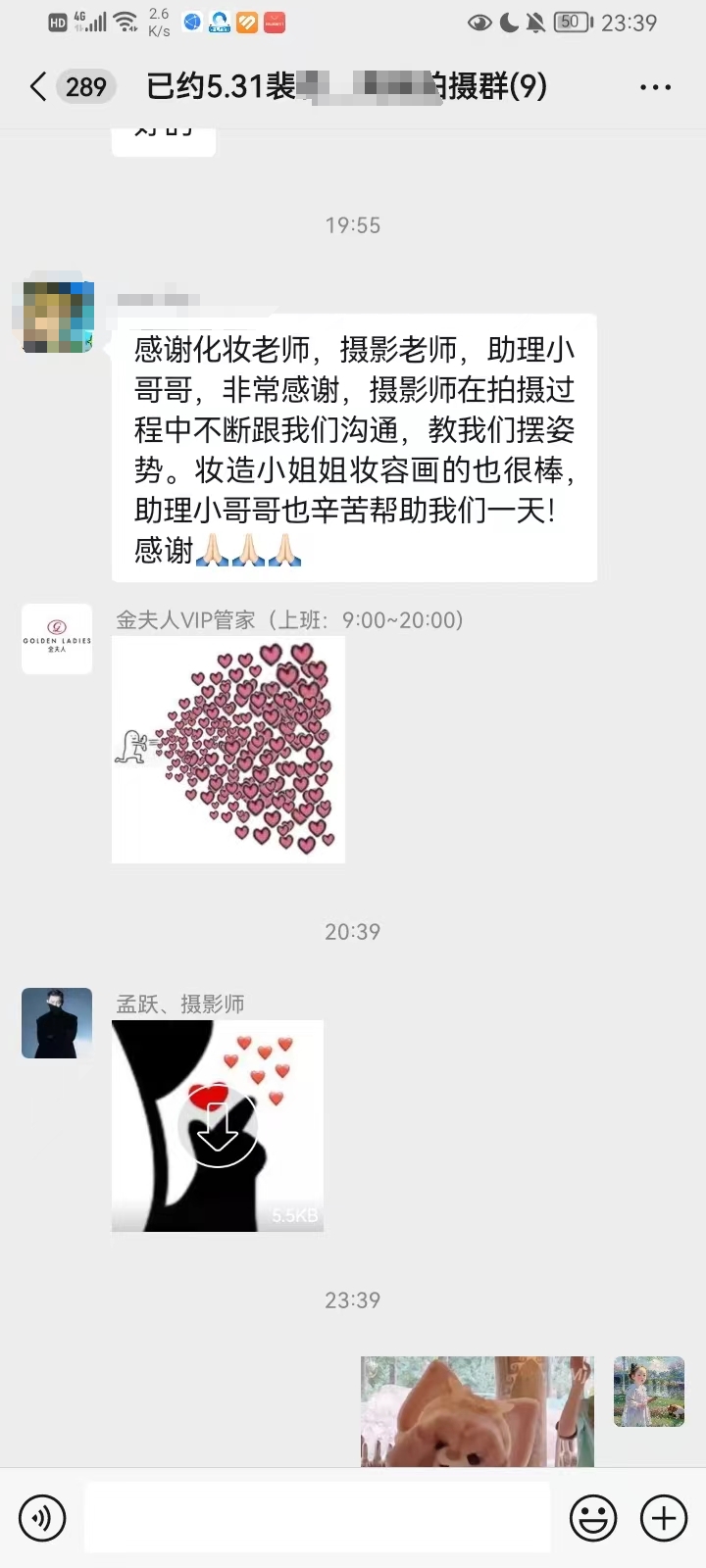Open the image sent at 23:39
Screen dimensions: 706x1568
[478, 1411]
